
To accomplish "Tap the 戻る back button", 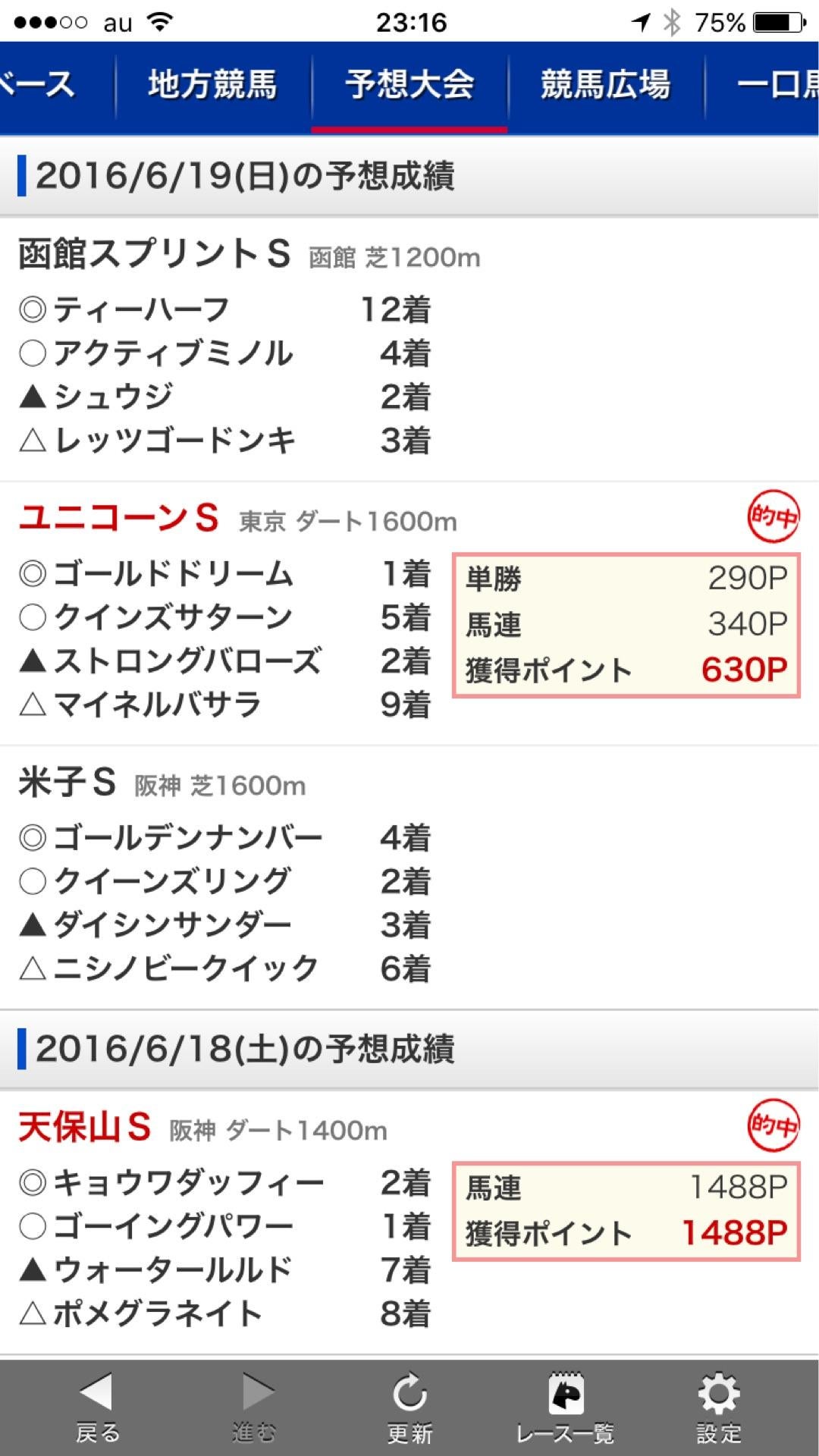I will (x=97, y=1407).
